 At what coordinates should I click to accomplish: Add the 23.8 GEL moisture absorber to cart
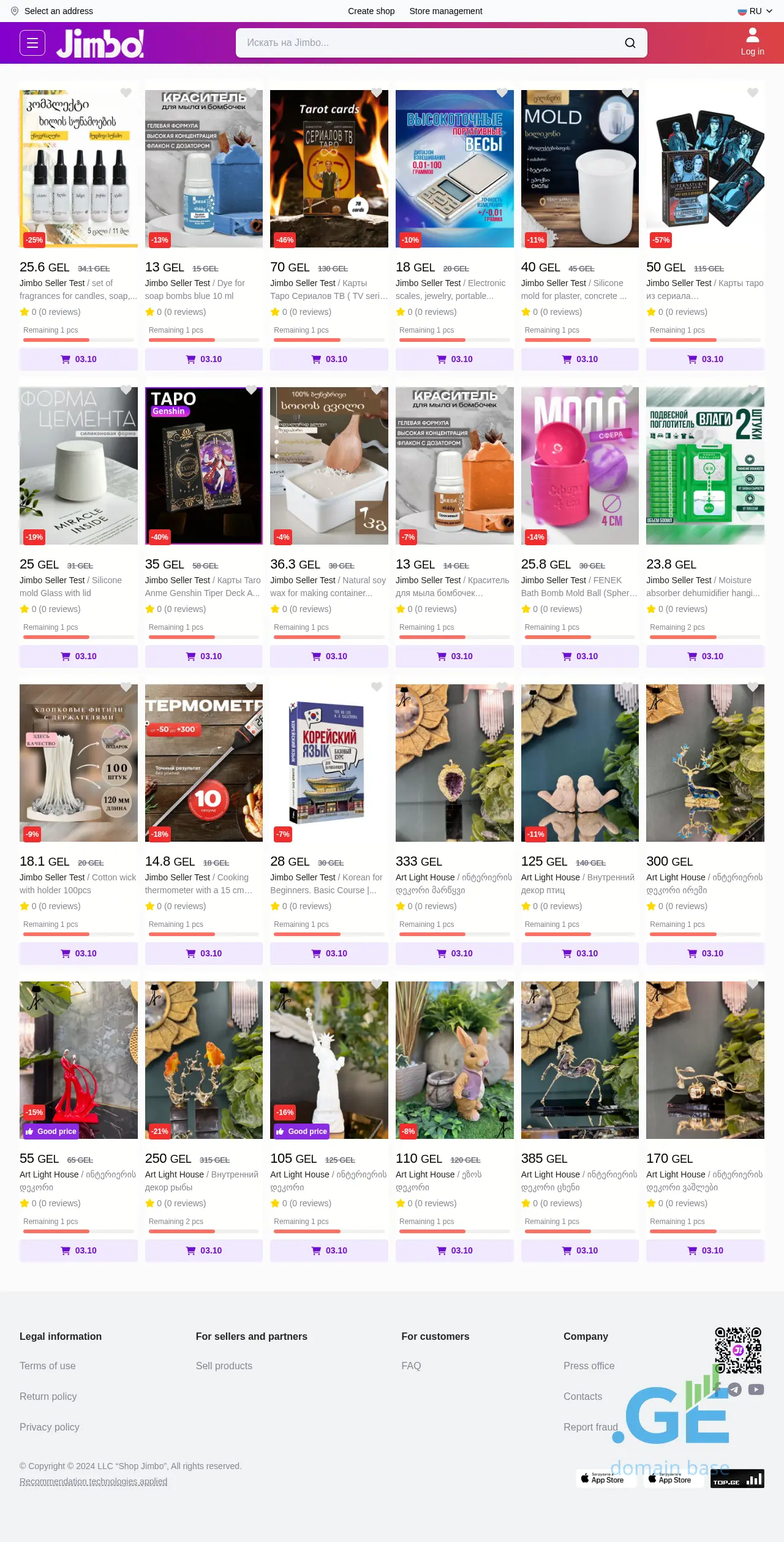click(x=705, y=656)
